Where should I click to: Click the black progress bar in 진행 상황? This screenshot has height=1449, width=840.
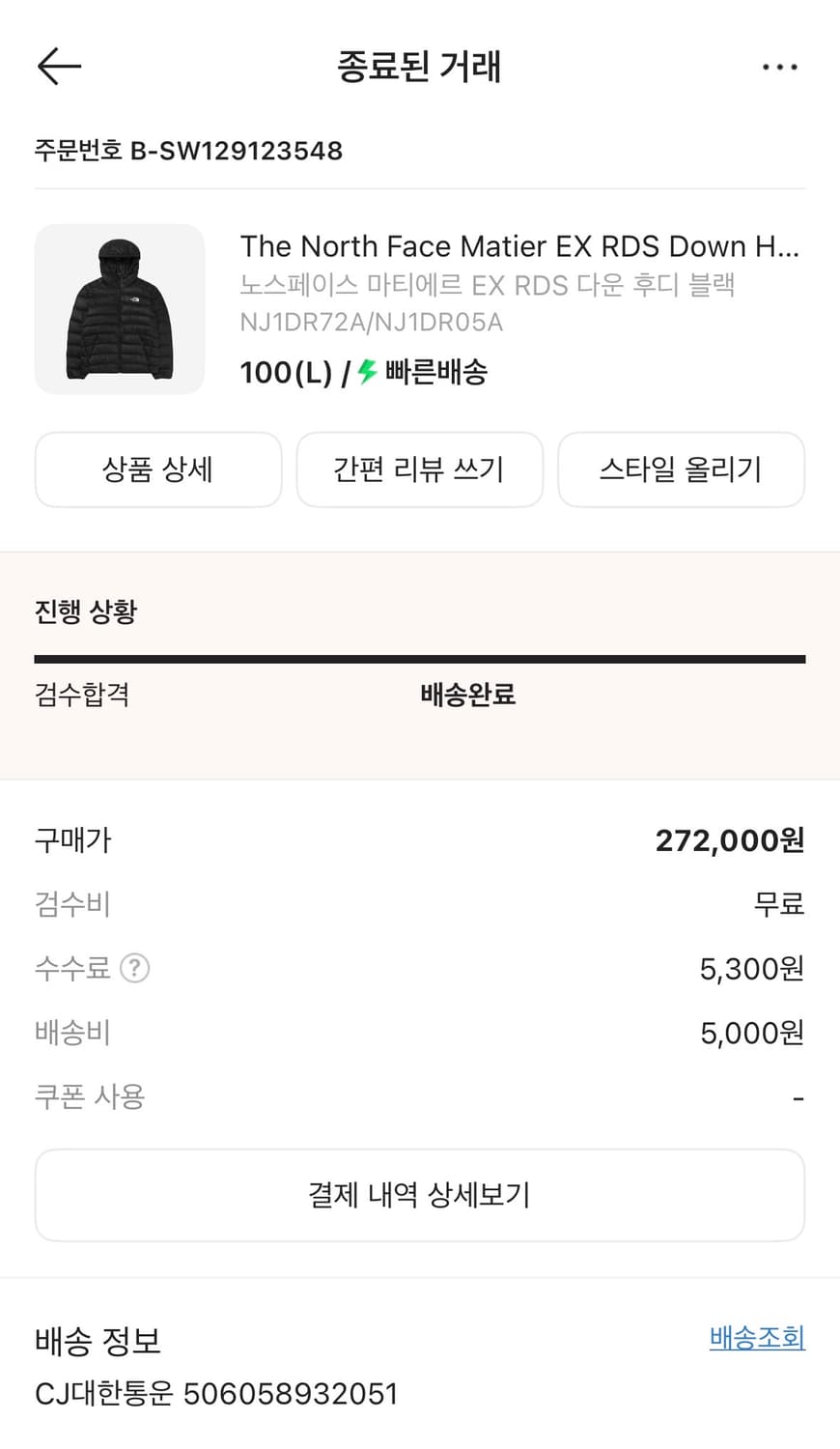(x=419, y=659)
